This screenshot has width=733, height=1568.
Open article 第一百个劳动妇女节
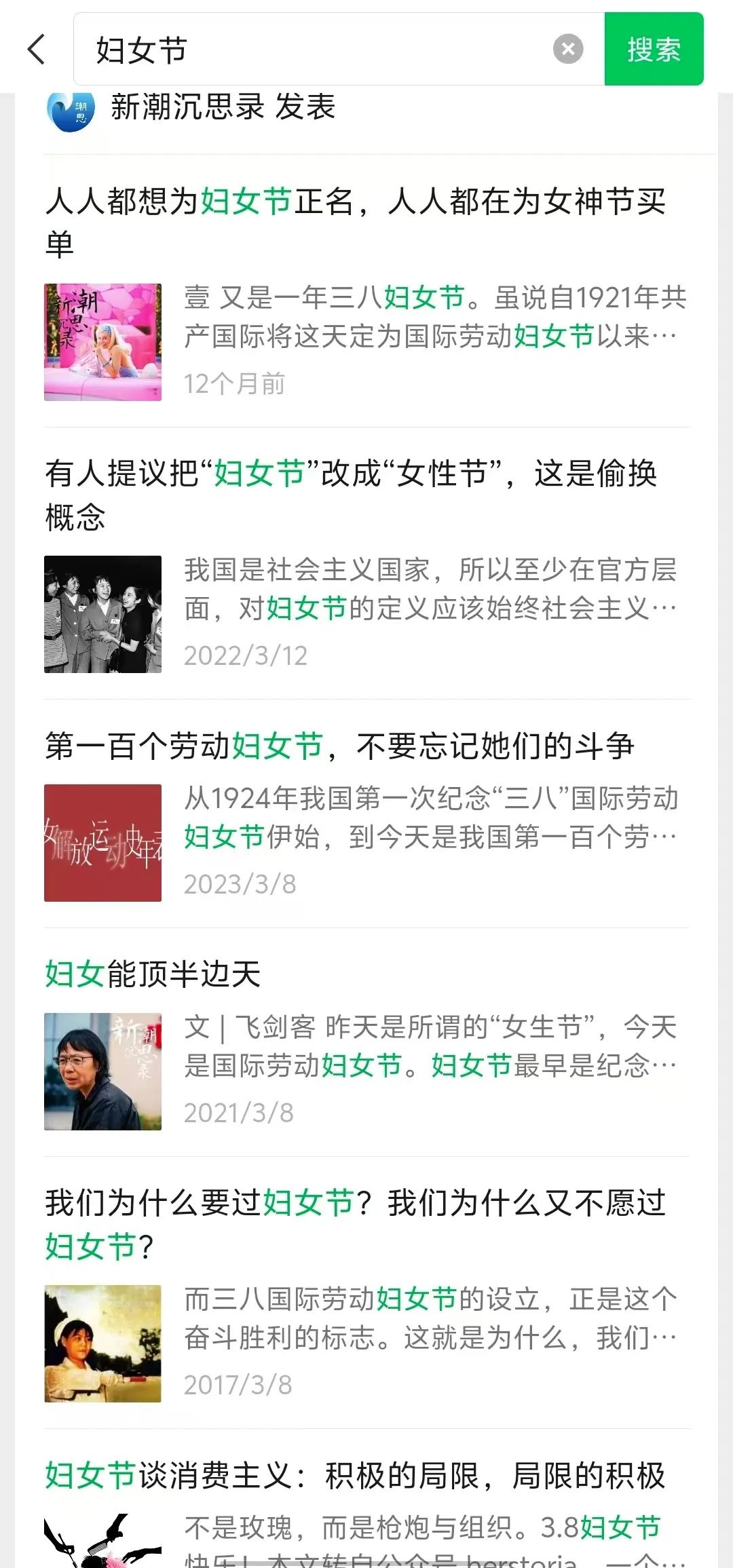coord(339,746)
